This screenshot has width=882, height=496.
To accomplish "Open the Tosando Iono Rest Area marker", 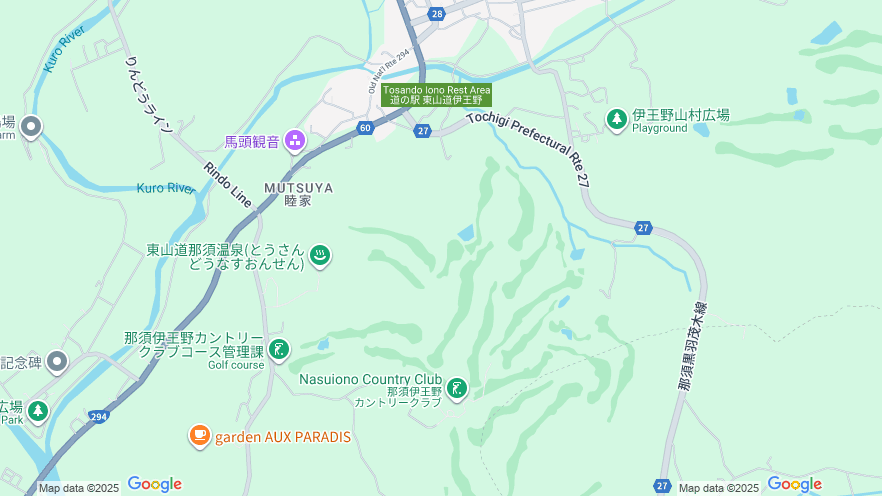I will pyautogui.click(x=436, y=95).
